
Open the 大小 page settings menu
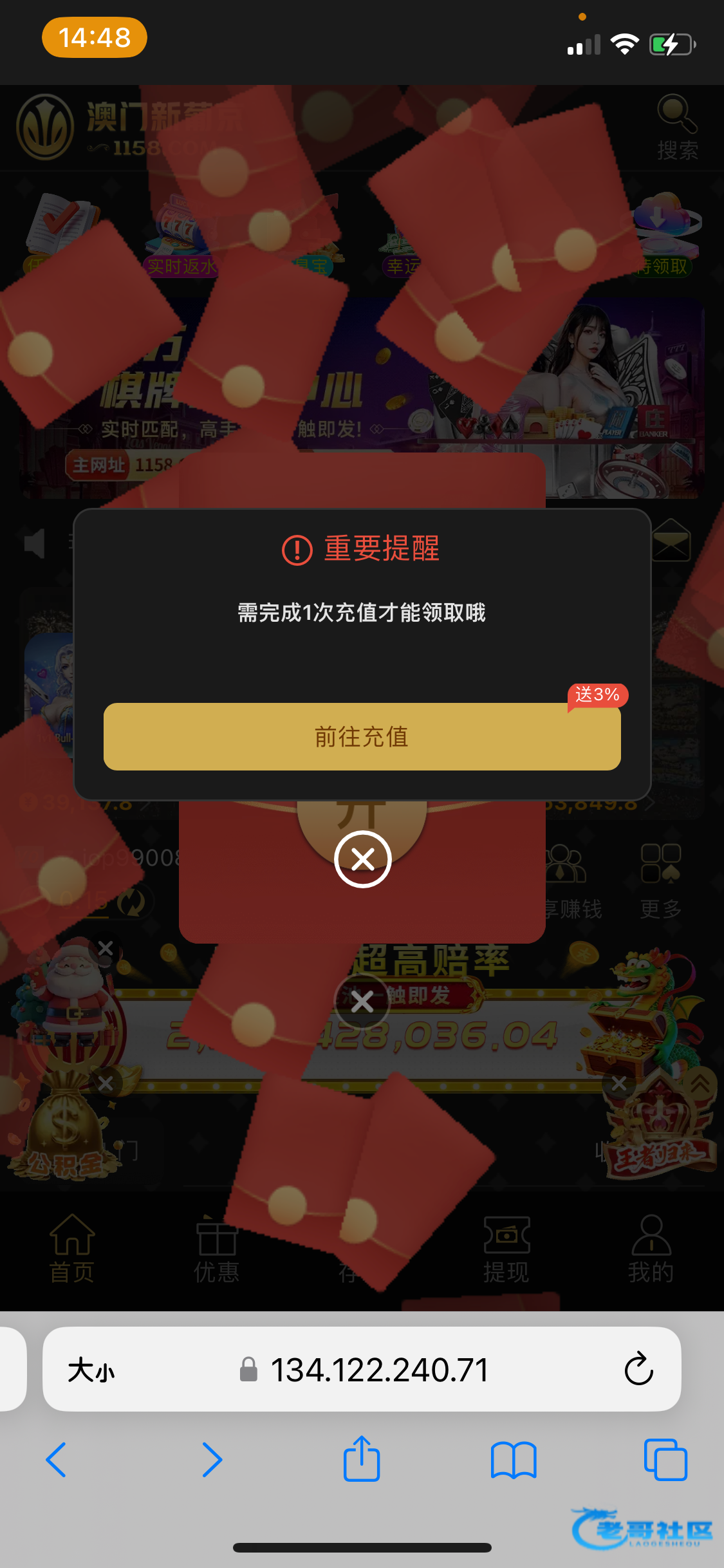pos(91,1370)
